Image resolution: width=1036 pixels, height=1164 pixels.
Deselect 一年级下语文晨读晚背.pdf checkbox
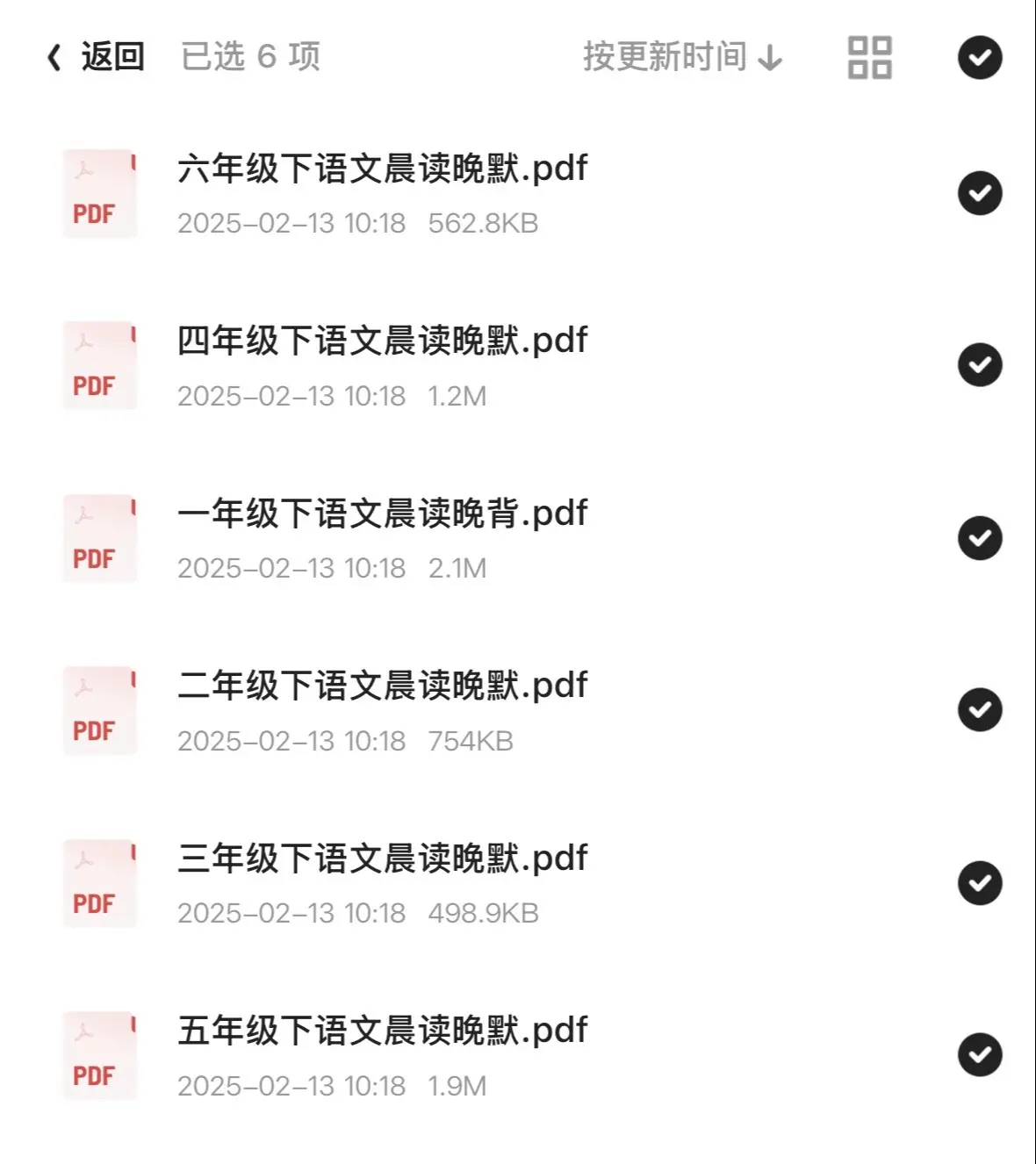click(980, 538)
